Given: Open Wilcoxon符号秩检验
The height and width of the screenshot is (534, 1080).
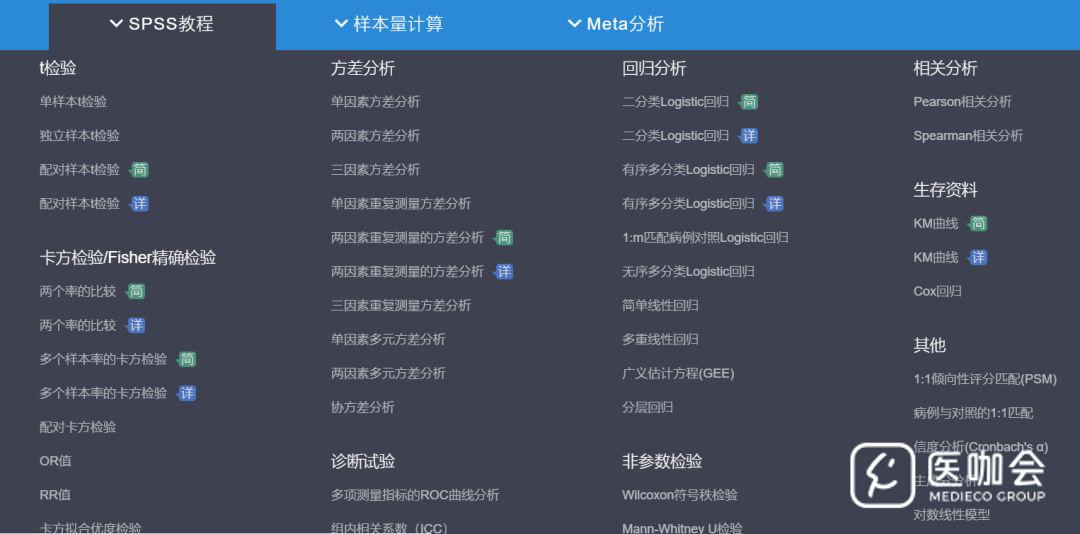Looking at the screenshot, I should tap(680, 495).
